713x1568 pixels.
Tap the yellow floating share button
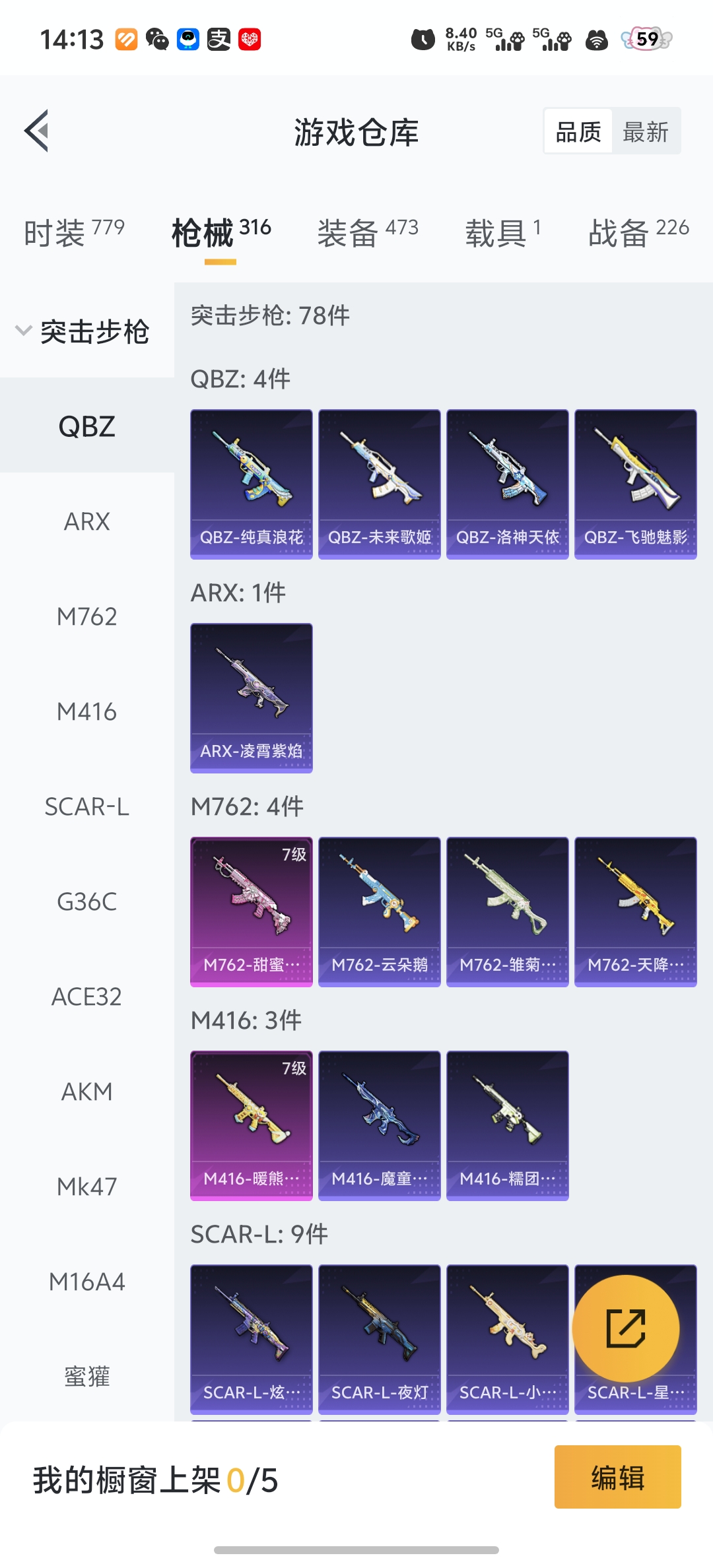click(625, 1328)
